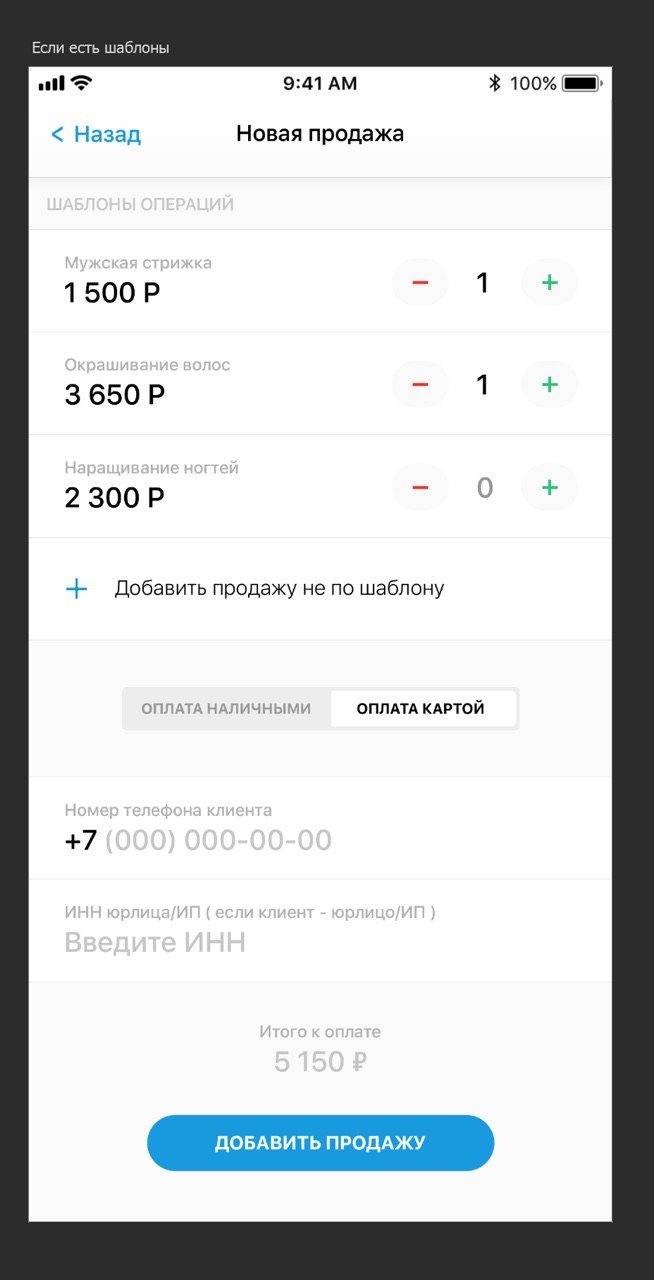Tap the Введите ИНН field

point(155,942)
